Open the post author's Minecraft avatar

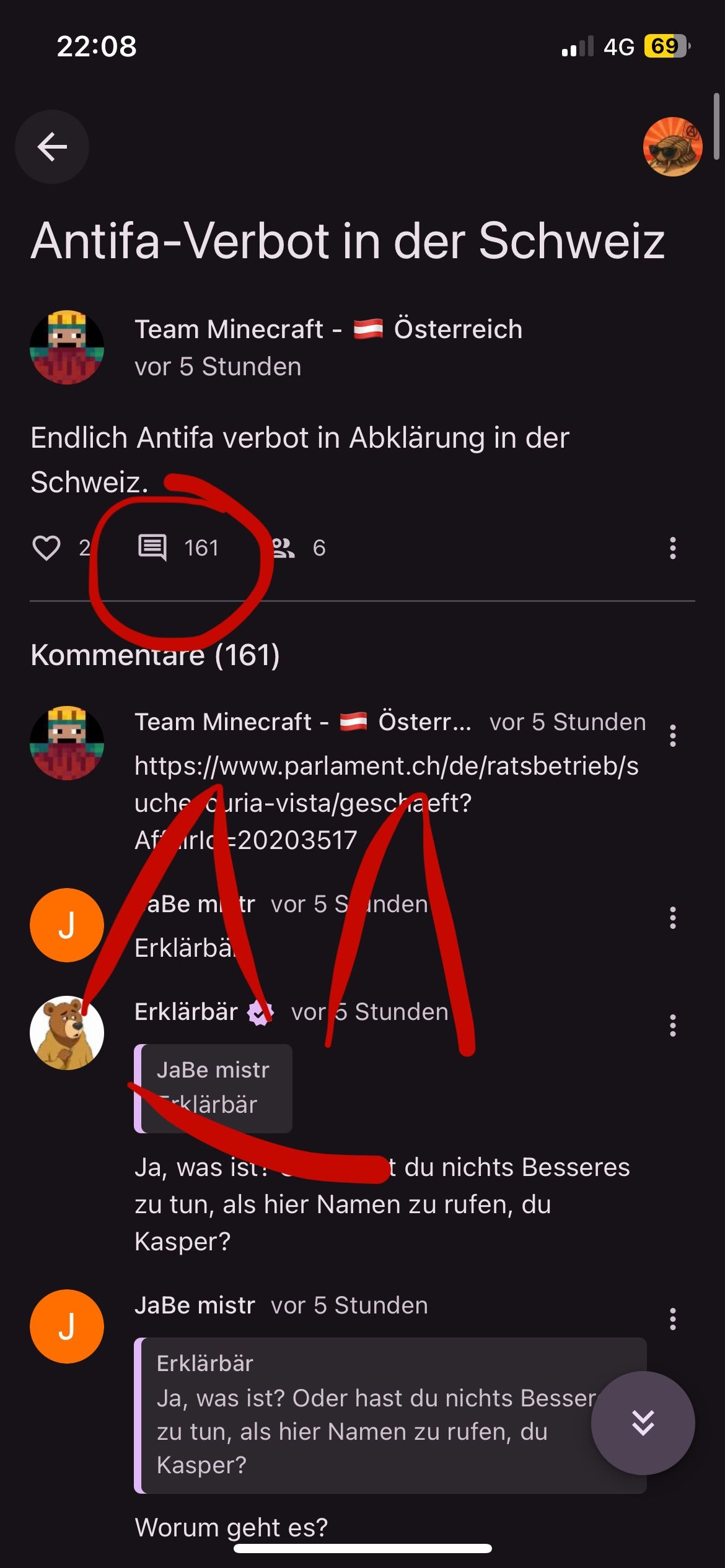[x=67, y=347]
